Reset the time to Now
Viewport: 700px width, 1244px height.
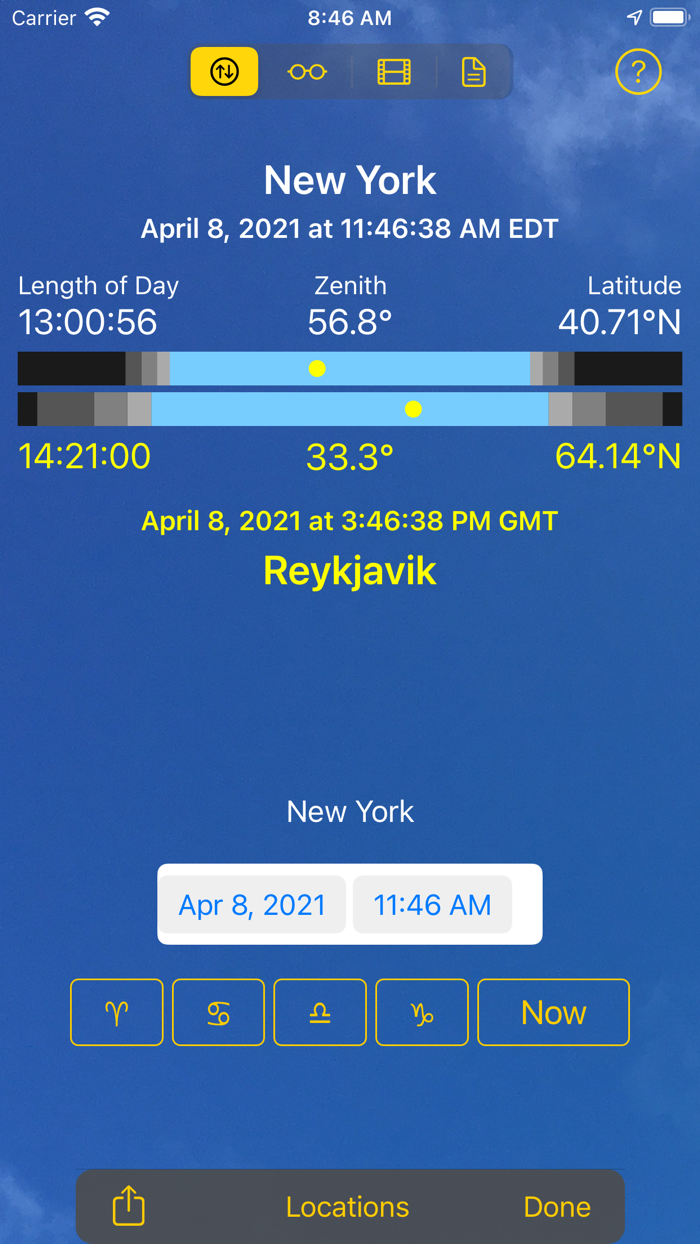[553, 1013]
